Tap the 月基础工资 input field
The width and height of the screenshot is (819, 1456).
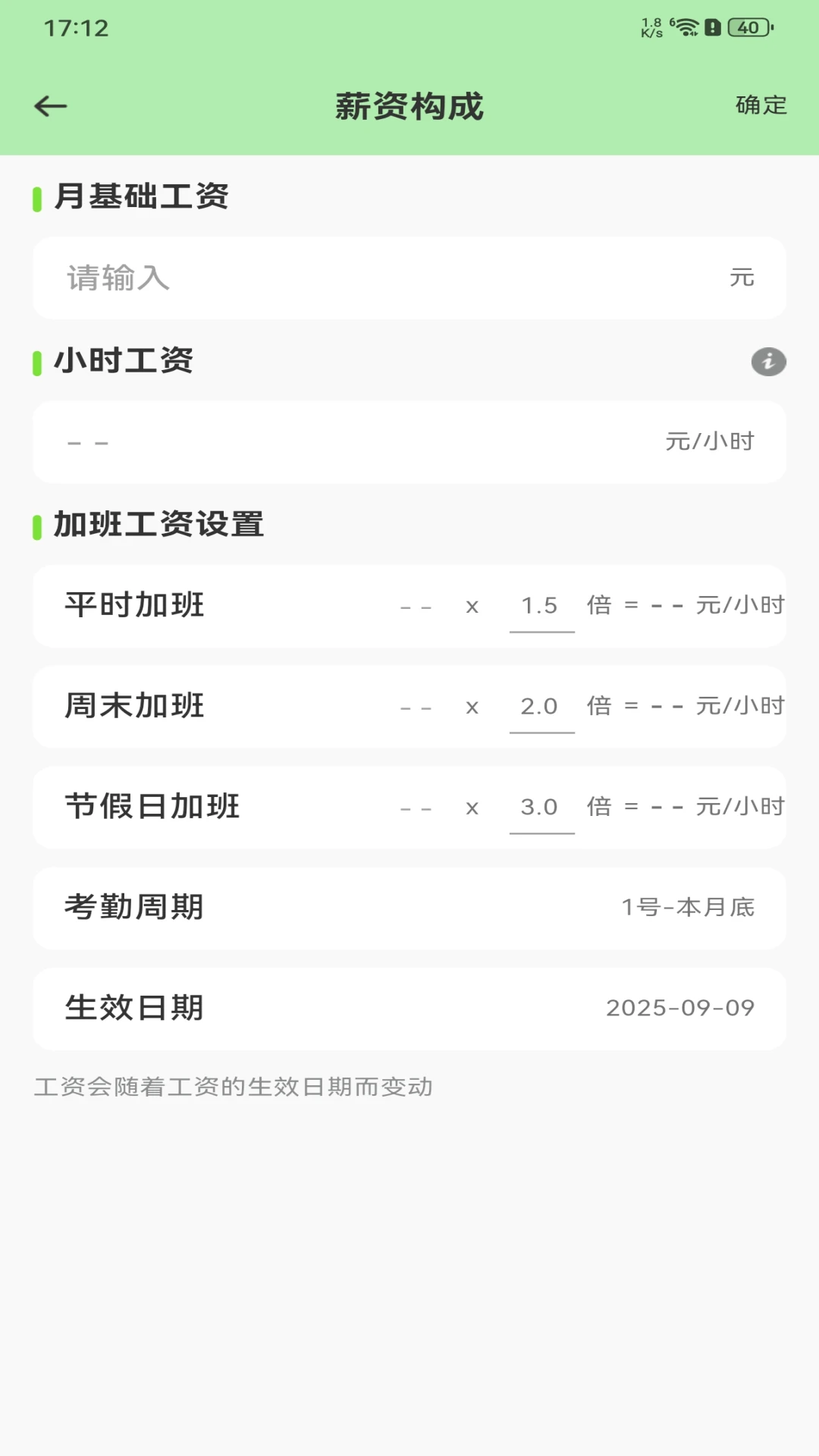click(x=409, y=278)
